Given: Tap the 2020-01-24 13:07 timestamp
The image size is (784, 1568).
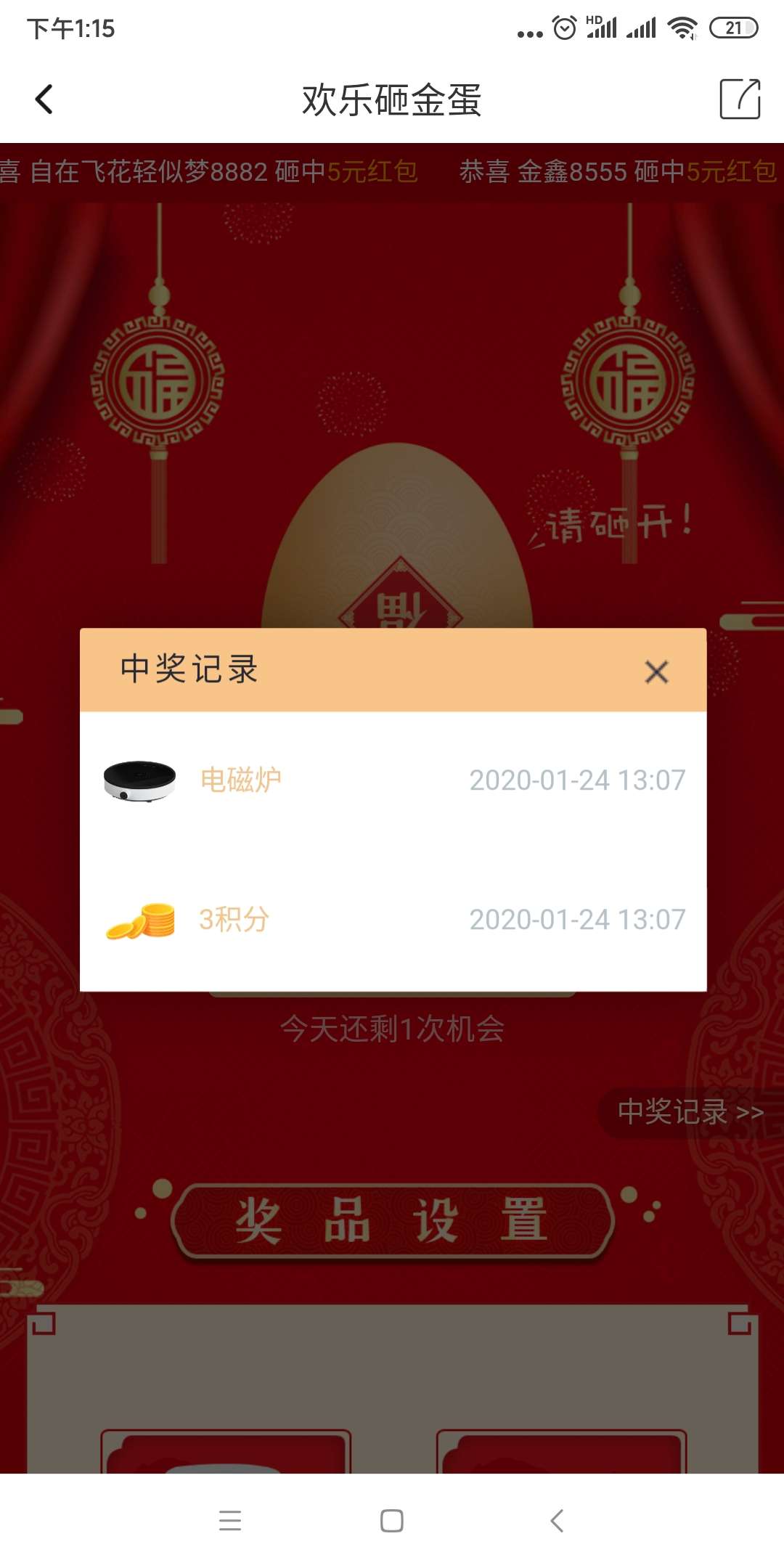Looking at the screenshot, I should tap(577, 778).
